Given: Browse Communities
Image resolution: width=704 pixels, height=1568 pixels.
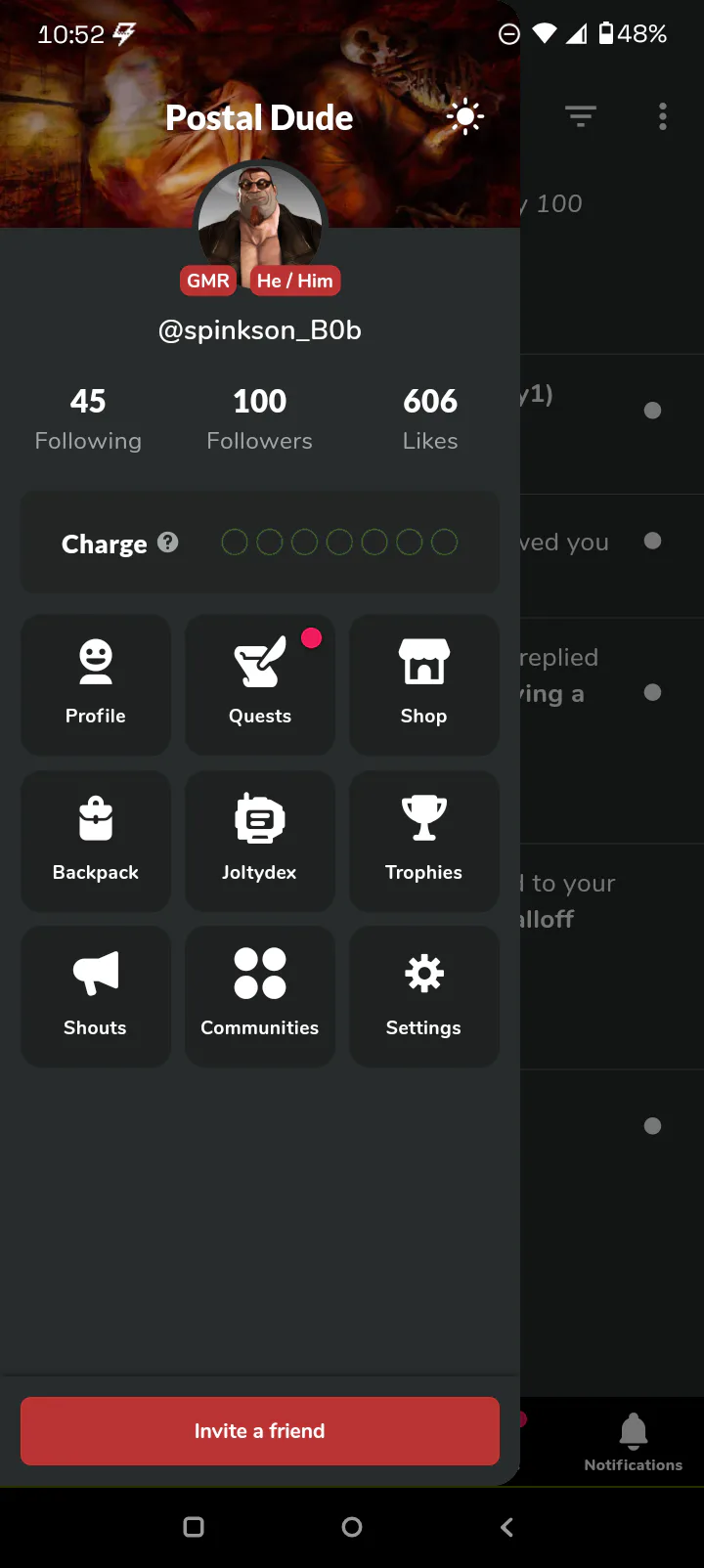Looking at the screenshot, I should click(x=260, y=996).
